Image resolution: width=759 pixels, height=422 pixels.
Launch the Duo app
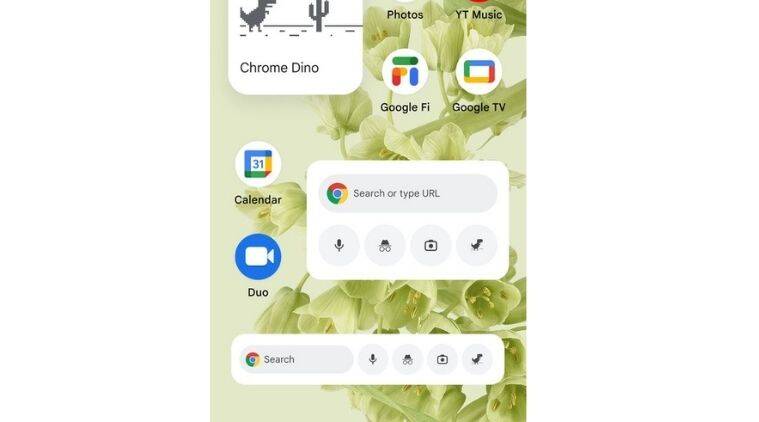pyautogui.click(x=258, y=257)
